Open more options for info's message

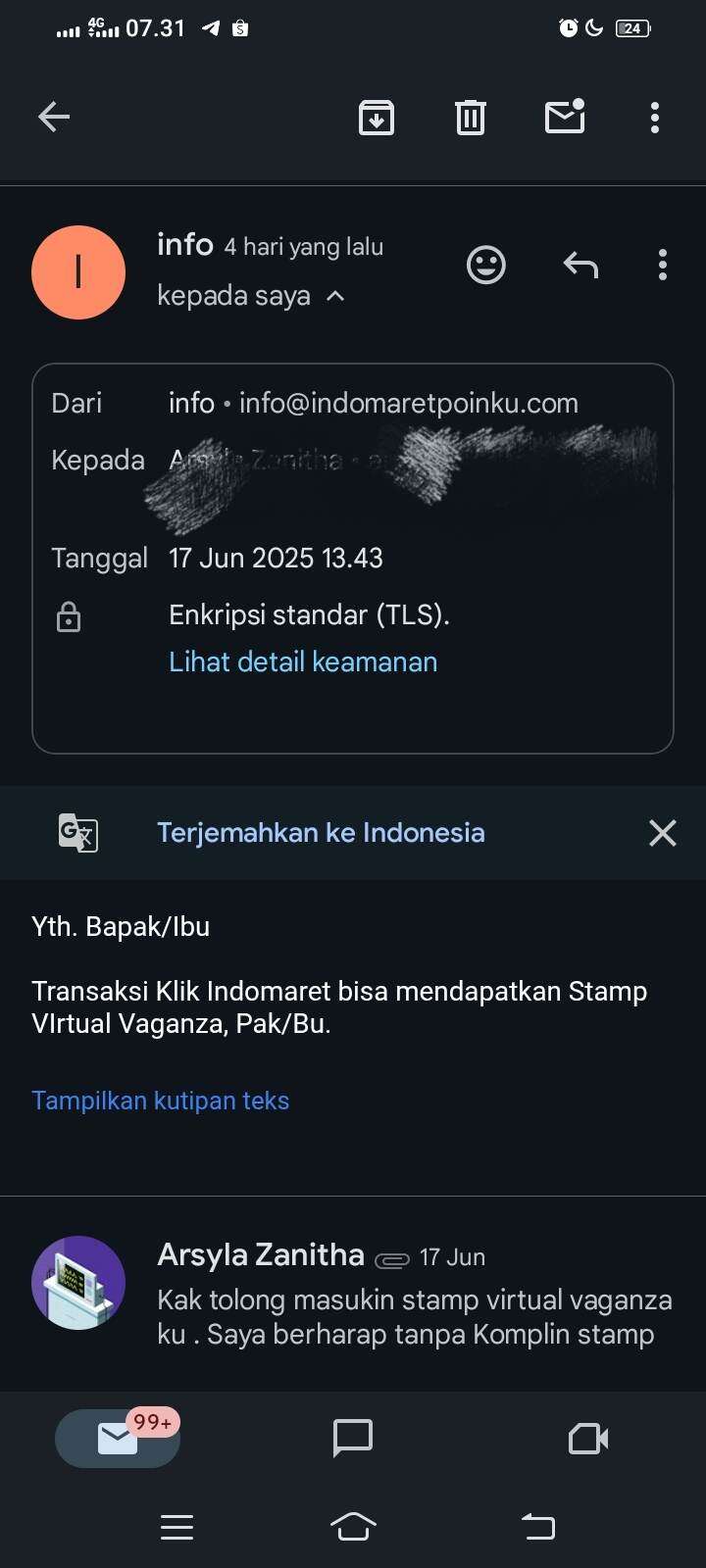click(663, 265)
